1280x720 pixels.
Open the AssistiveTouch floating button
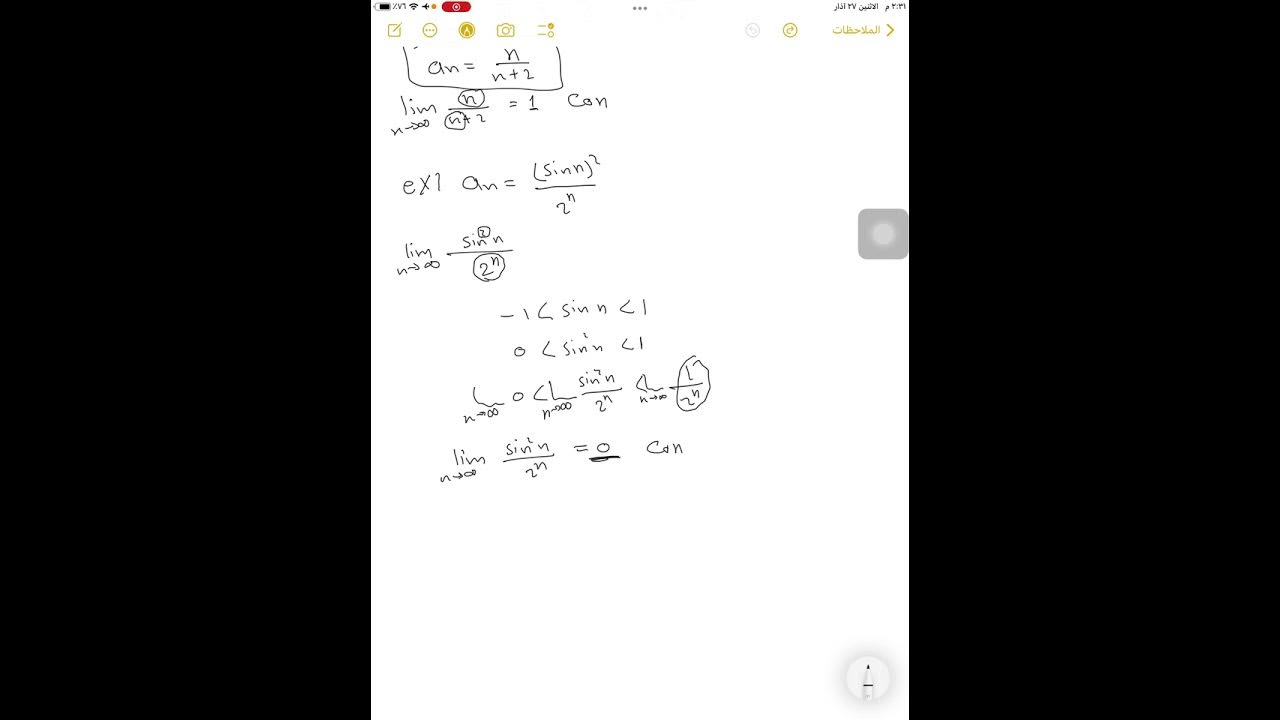click(x=883, y=234)
